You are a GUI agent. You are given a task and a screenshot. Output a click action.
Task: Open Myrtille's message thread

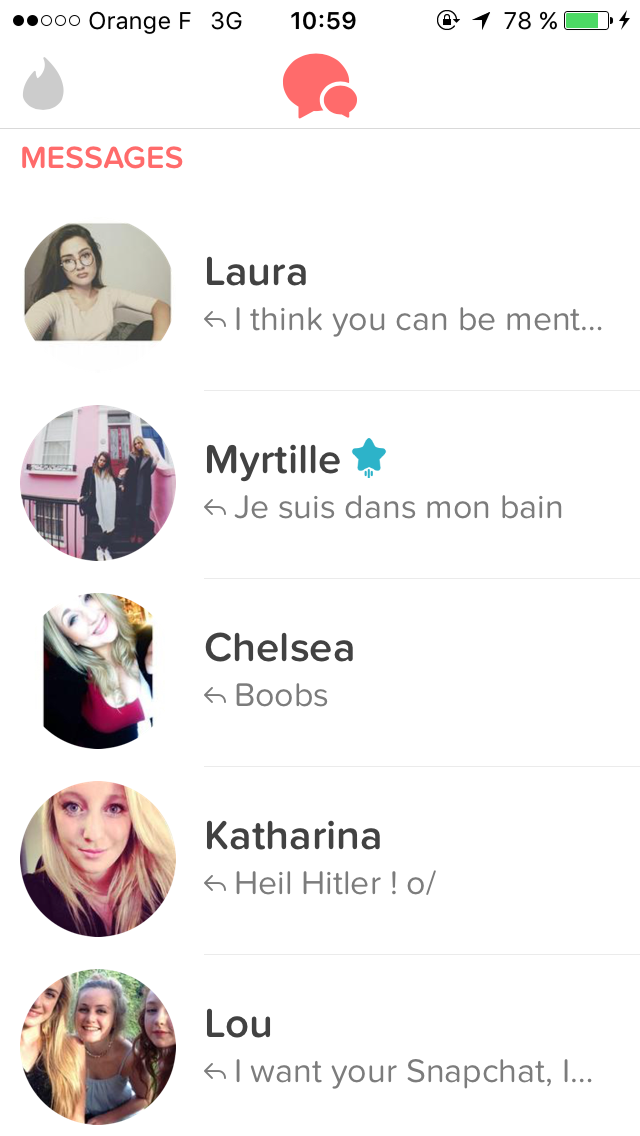[320, 484]
